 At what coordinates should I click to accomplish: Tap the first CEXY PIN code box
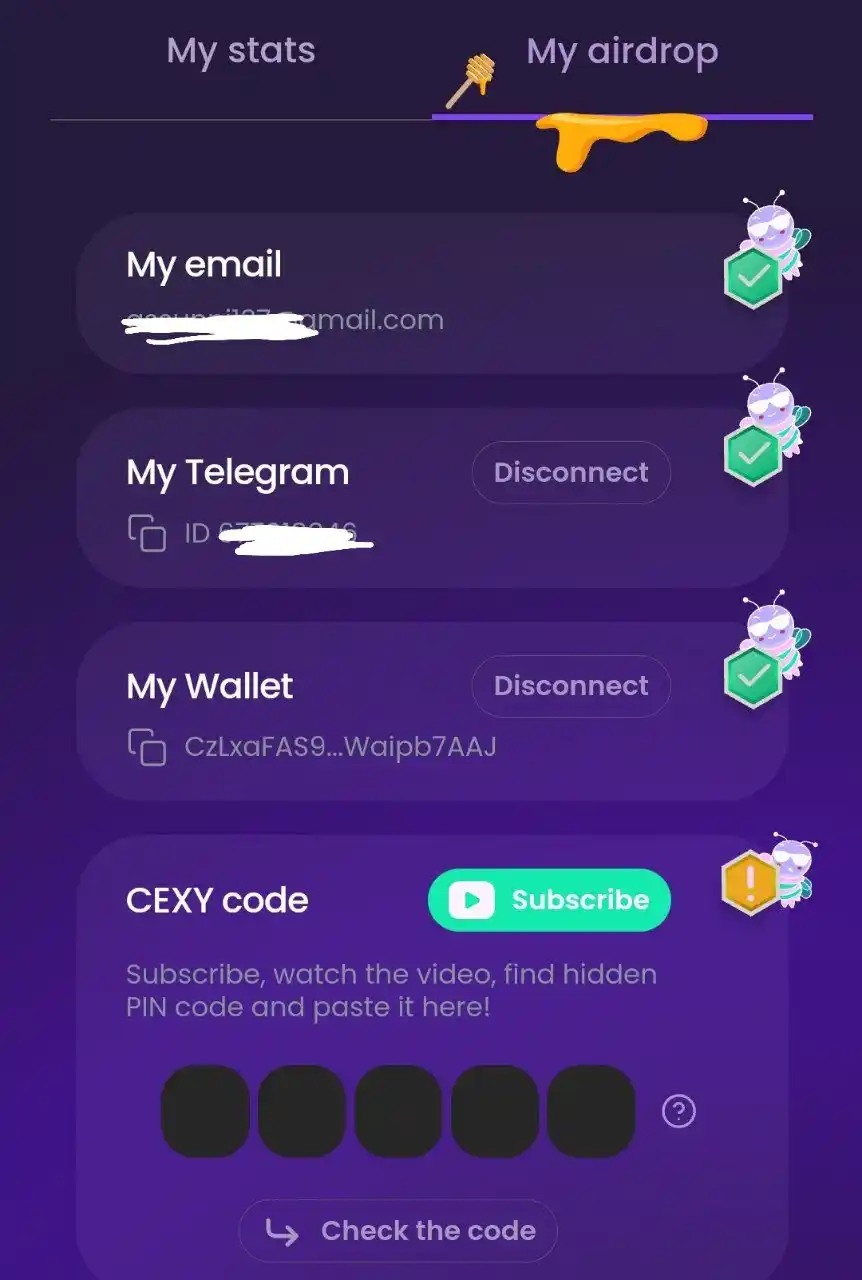205,1111
